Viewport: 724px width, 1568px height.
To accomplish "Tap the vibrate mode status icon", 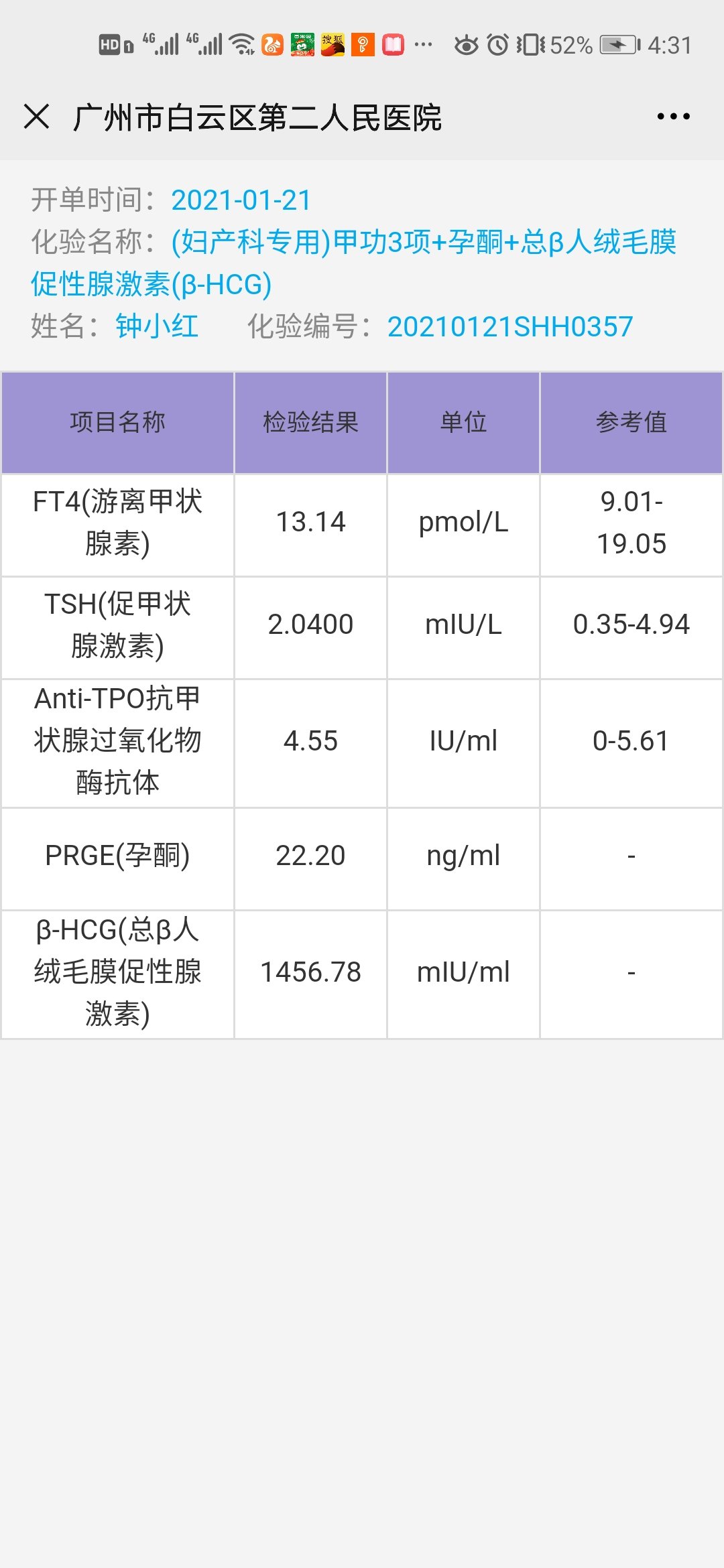I will click(x=532, y=43).
